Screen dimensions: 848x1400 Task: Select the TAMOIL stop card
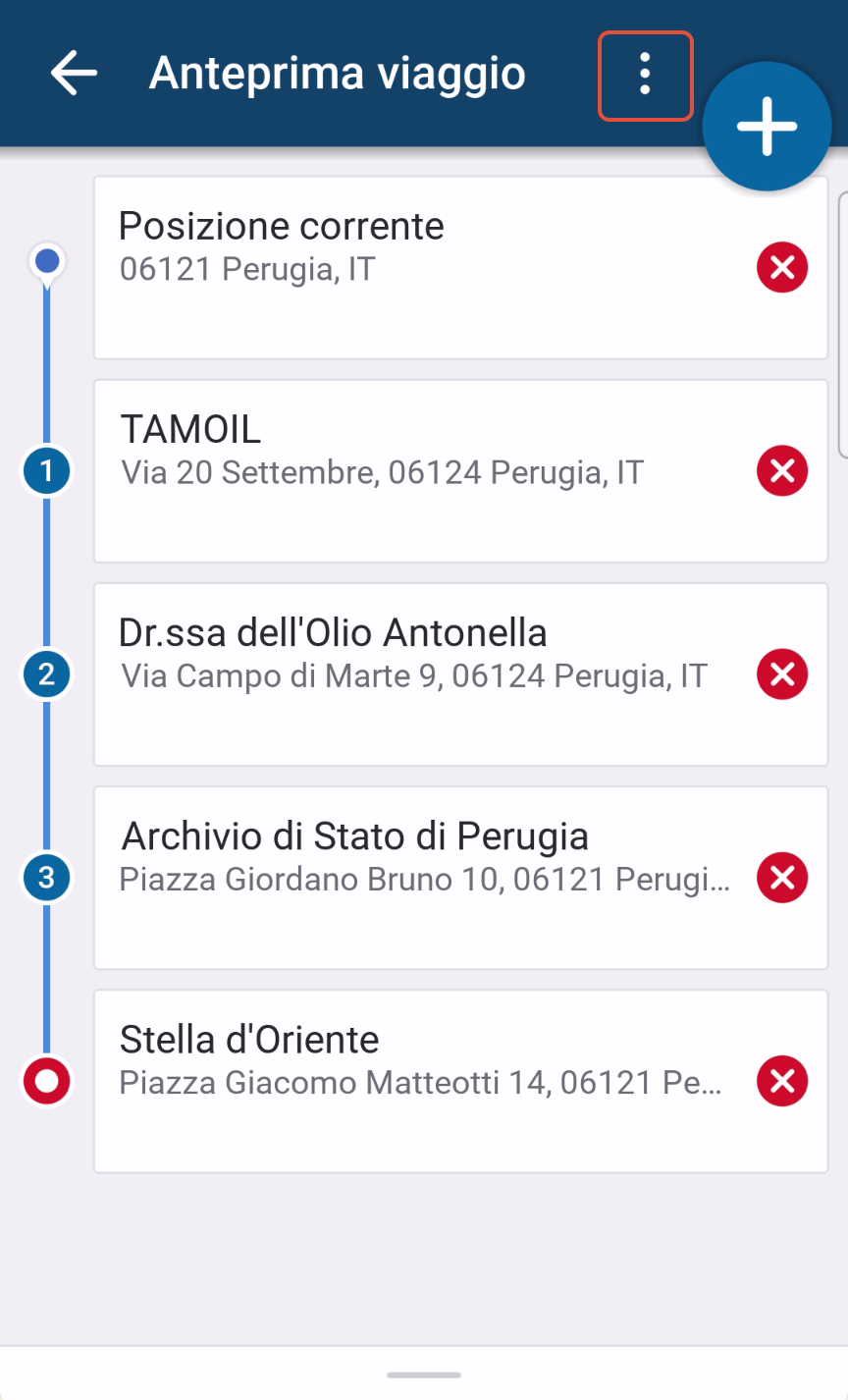422,471
